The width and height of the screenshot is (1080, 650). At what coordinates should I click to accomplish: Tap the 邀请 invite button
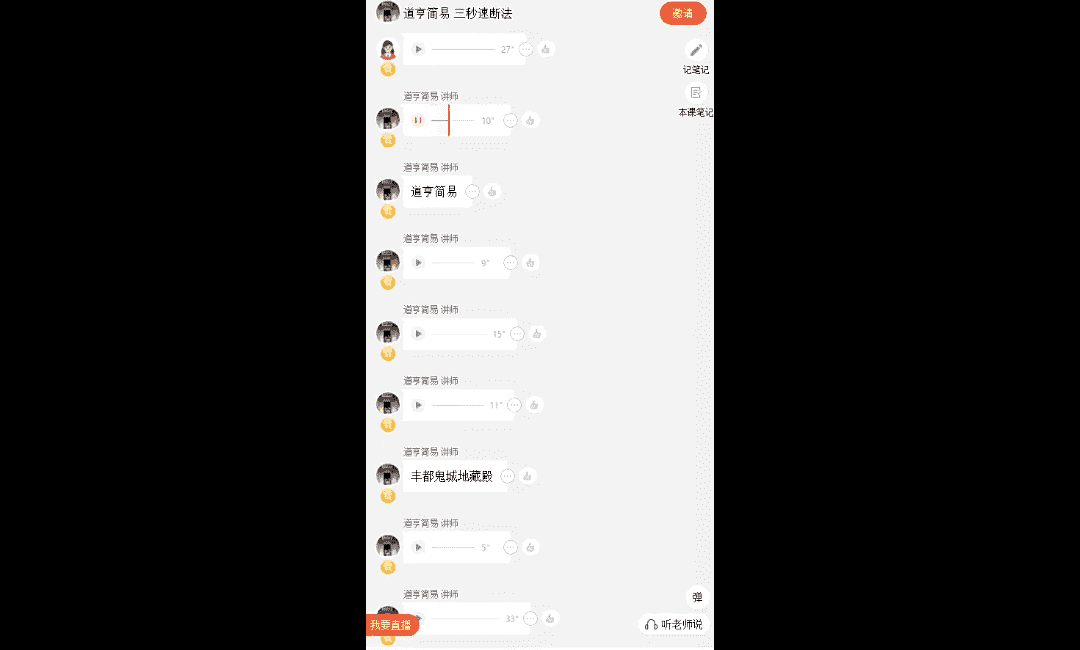click(x=683, y=13)
